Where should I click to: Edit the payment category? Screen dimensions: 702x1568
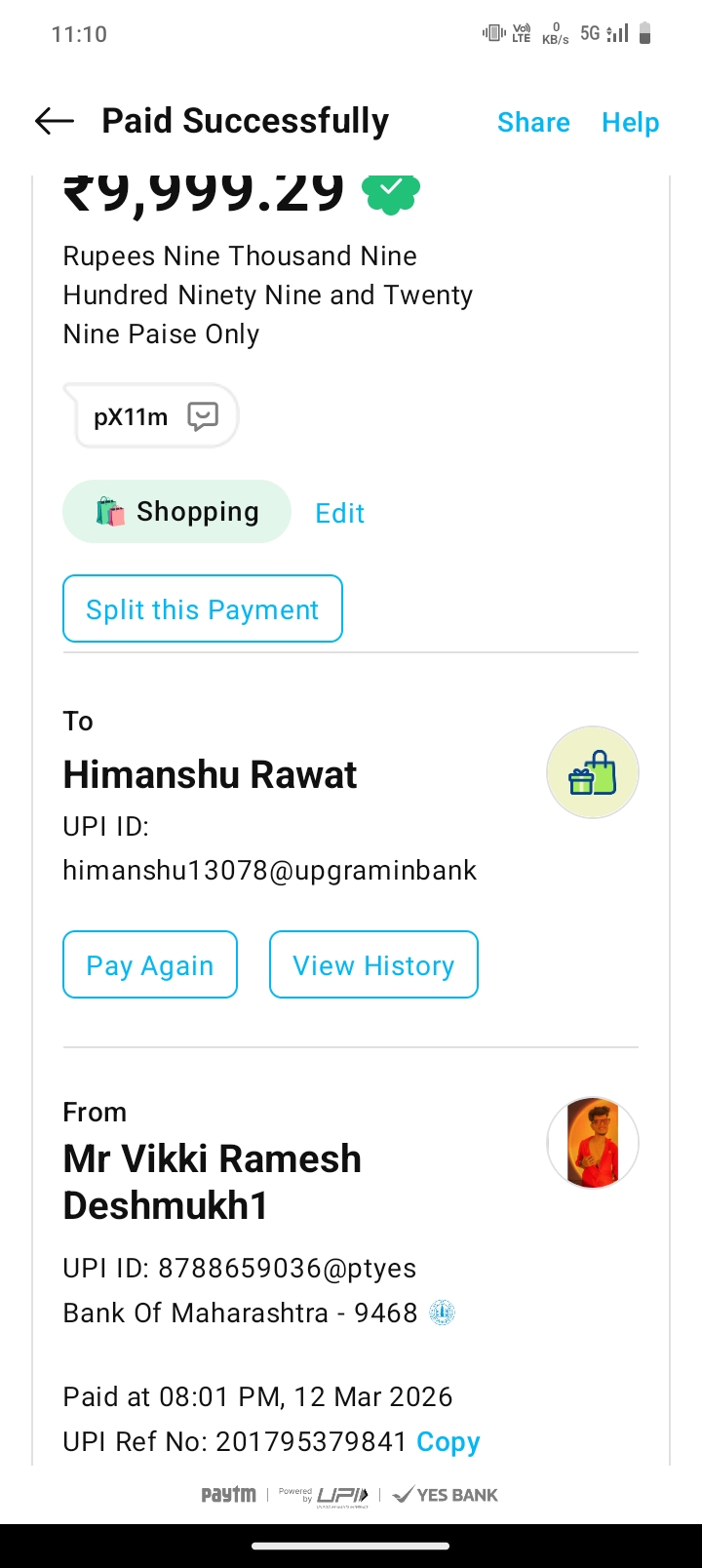[x=339, y=513]
